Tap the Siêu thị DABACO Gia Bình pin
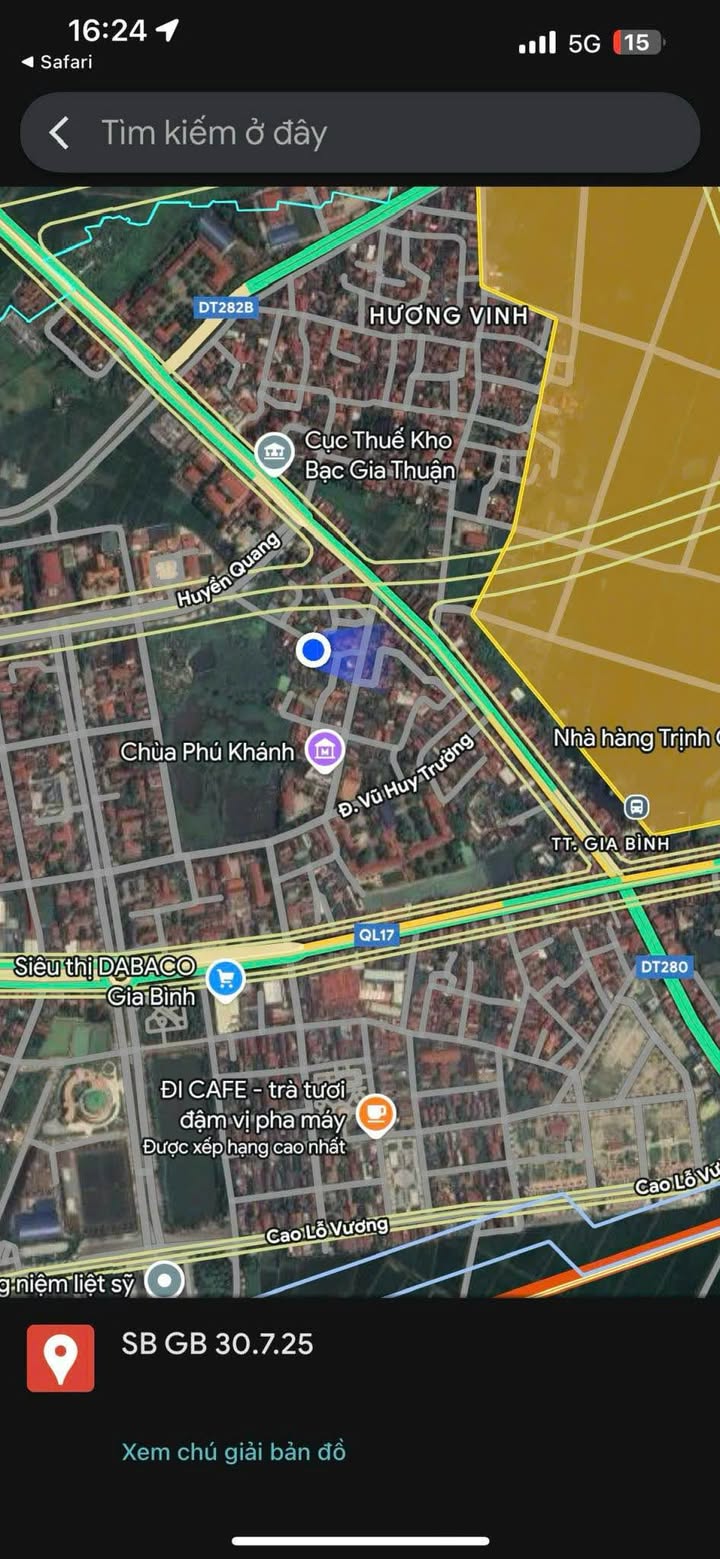Viewport: 720px width, 1559px height. pyautogui.click(x=225, y=979)
